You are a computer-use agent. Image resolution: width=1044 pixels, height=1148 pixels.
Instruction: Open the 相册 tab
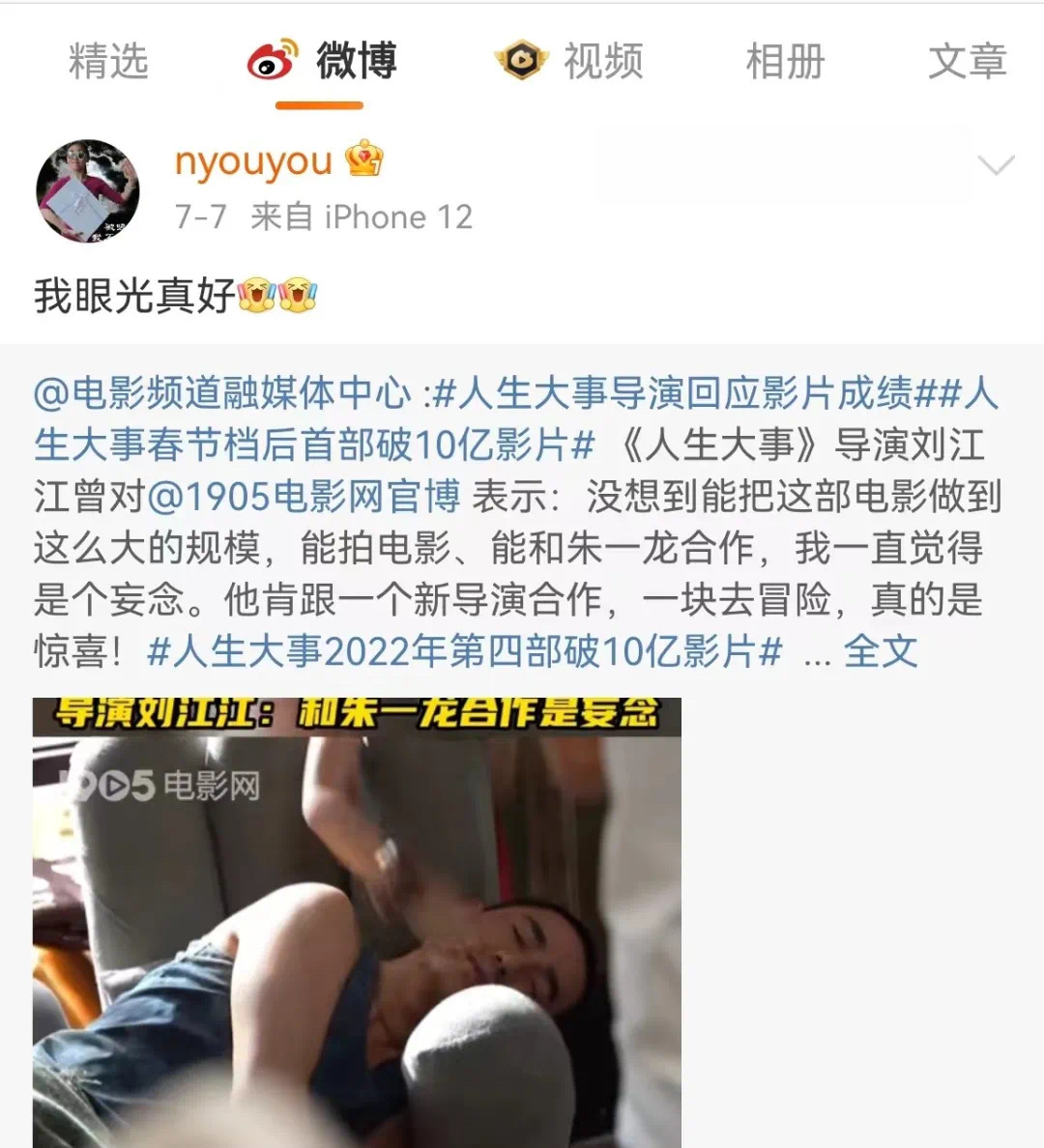point(785,62)
